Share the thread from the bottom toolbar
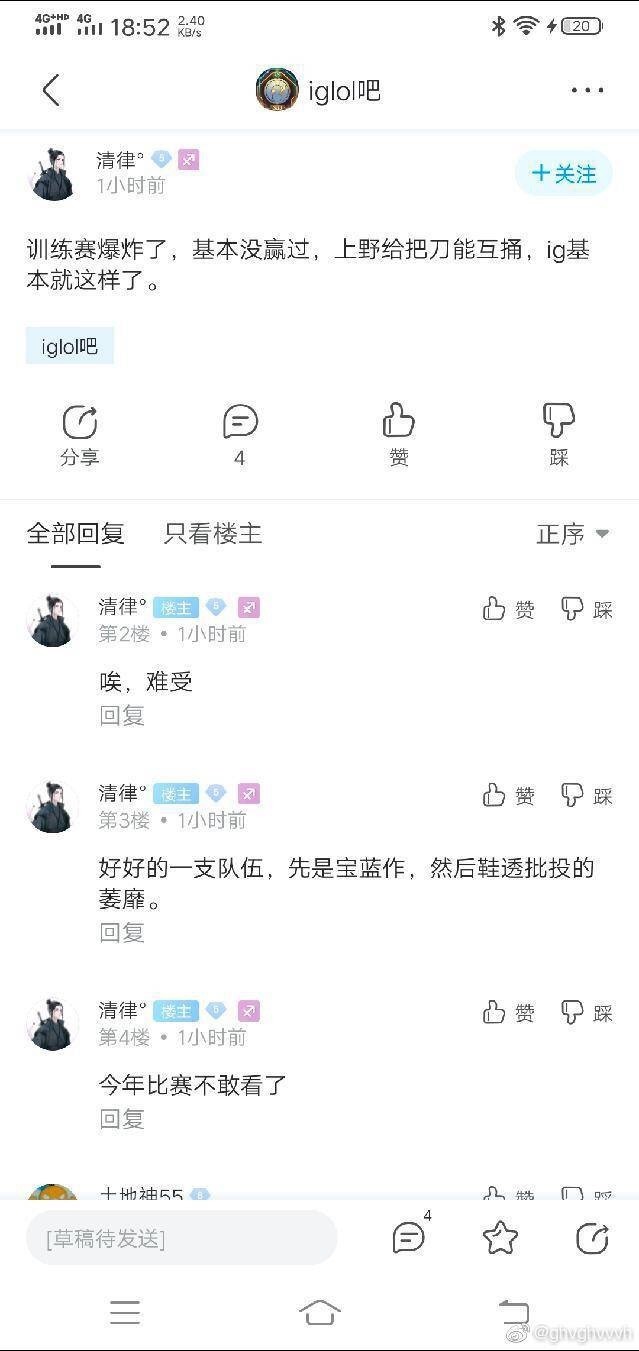The image size is (639, 1351). pyautogui.click(x=592, y=1238)
